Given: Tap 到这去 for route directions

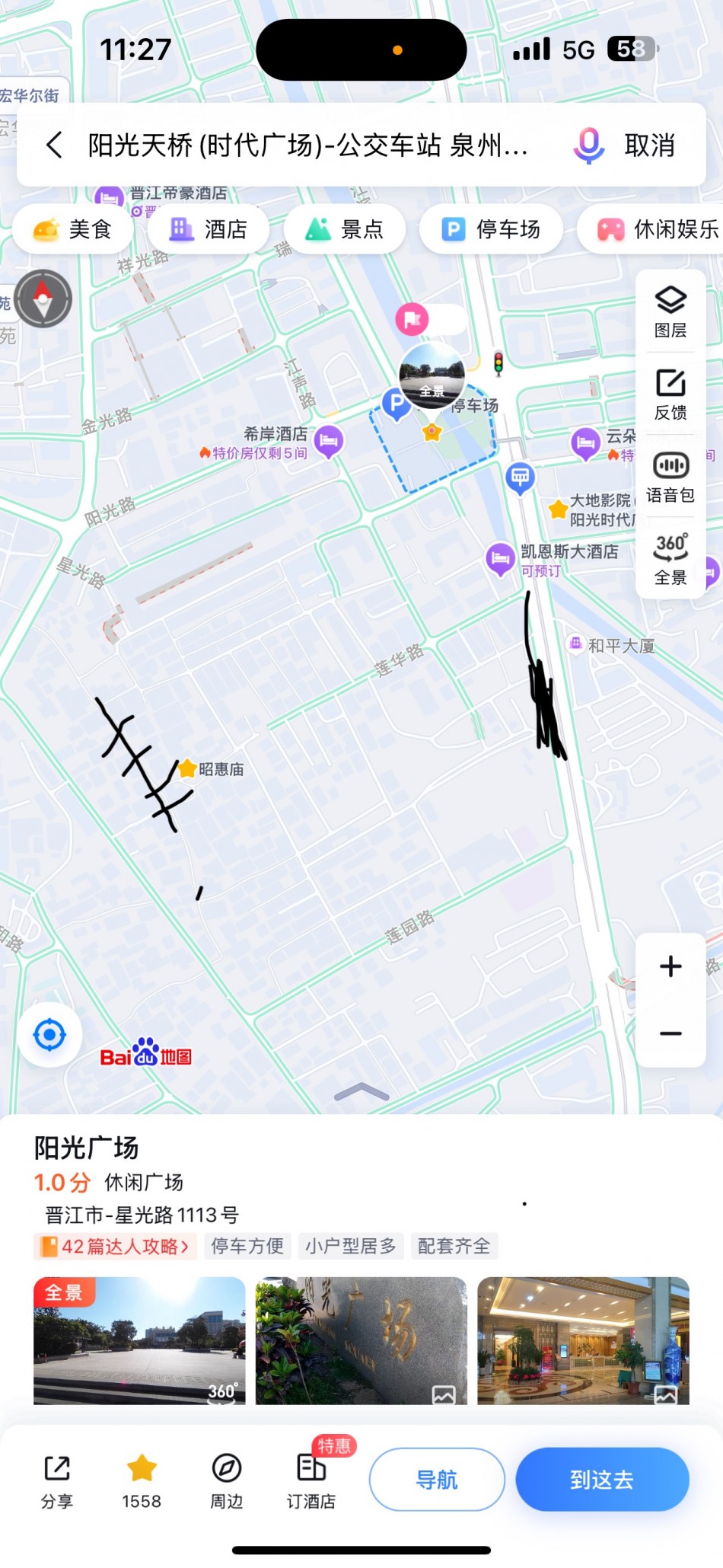Looking at the screenshot, I should pos(602,1480).
